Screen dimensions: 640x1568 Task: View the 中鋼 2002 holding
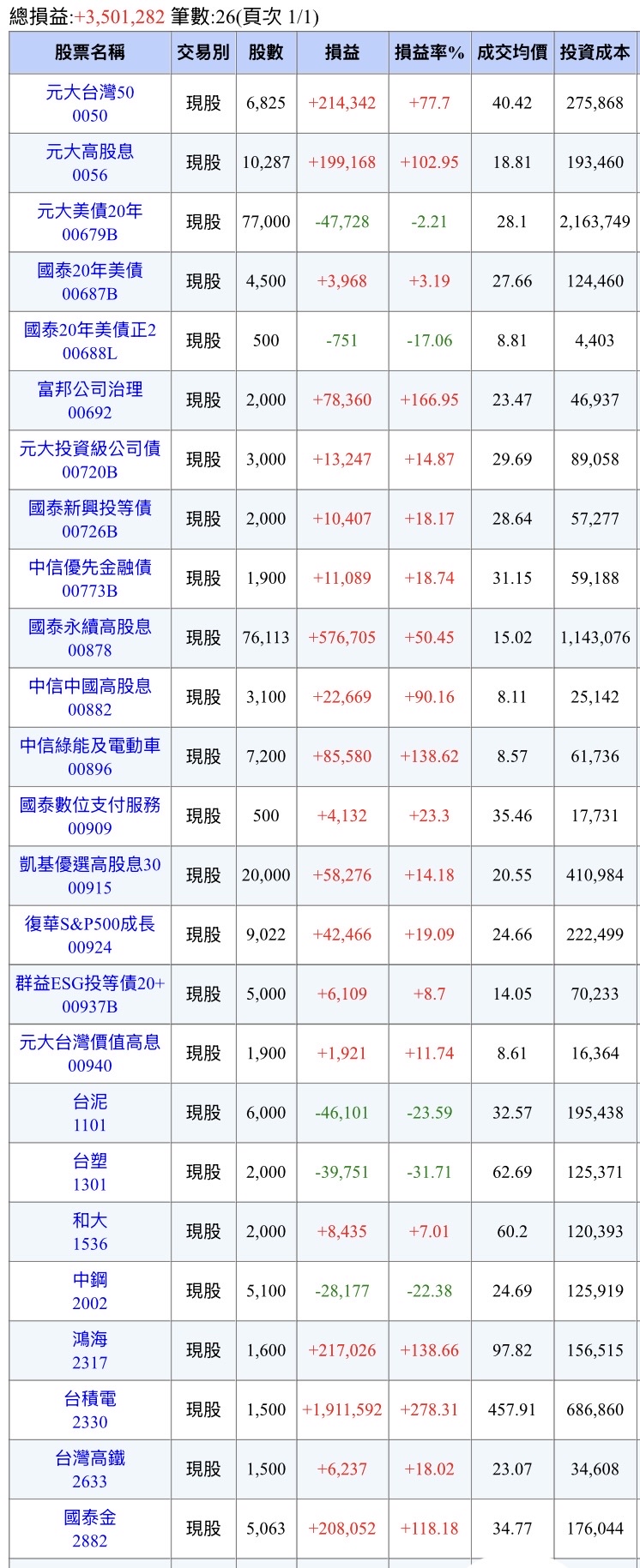coord(90,1291)
